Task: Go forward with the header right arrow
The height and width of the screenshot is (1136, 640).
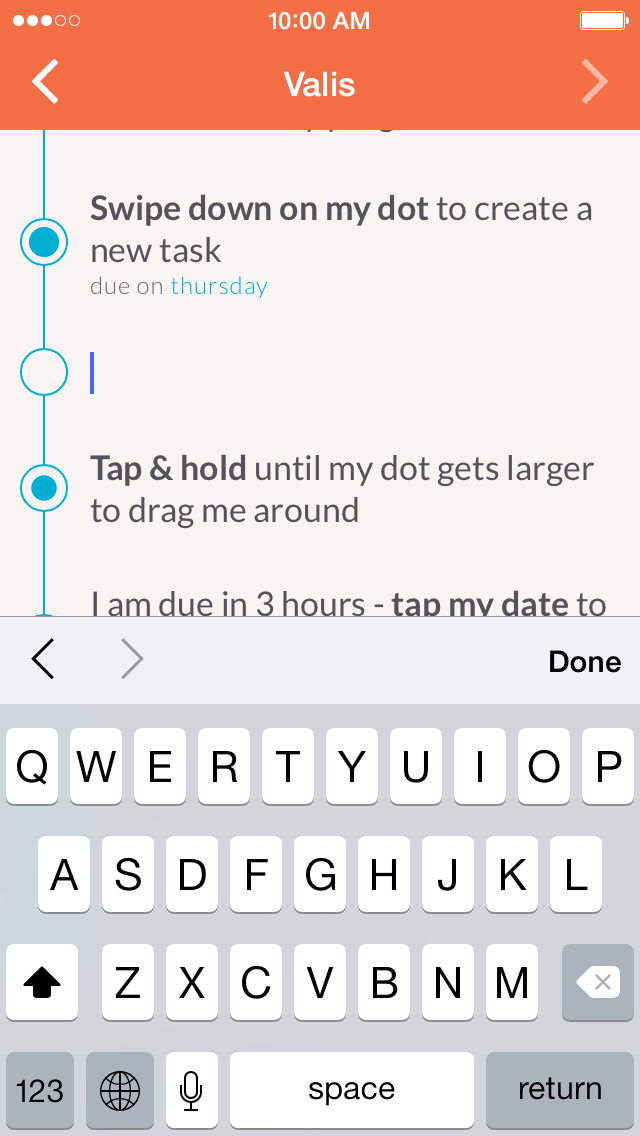Action: click(x=594, y=82)
